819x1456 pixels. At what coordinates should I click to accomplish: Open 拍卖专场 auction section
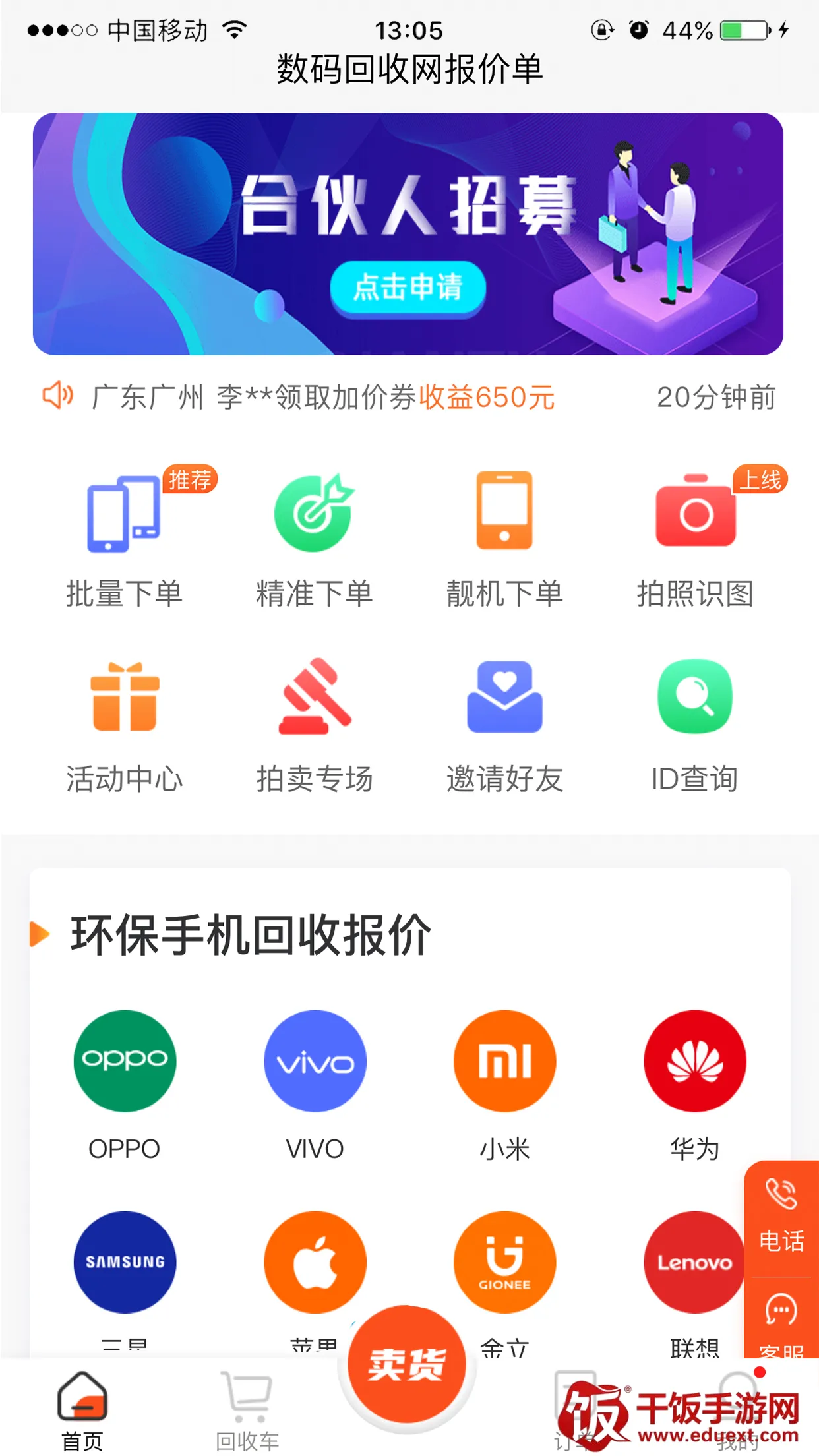(314, 724)
